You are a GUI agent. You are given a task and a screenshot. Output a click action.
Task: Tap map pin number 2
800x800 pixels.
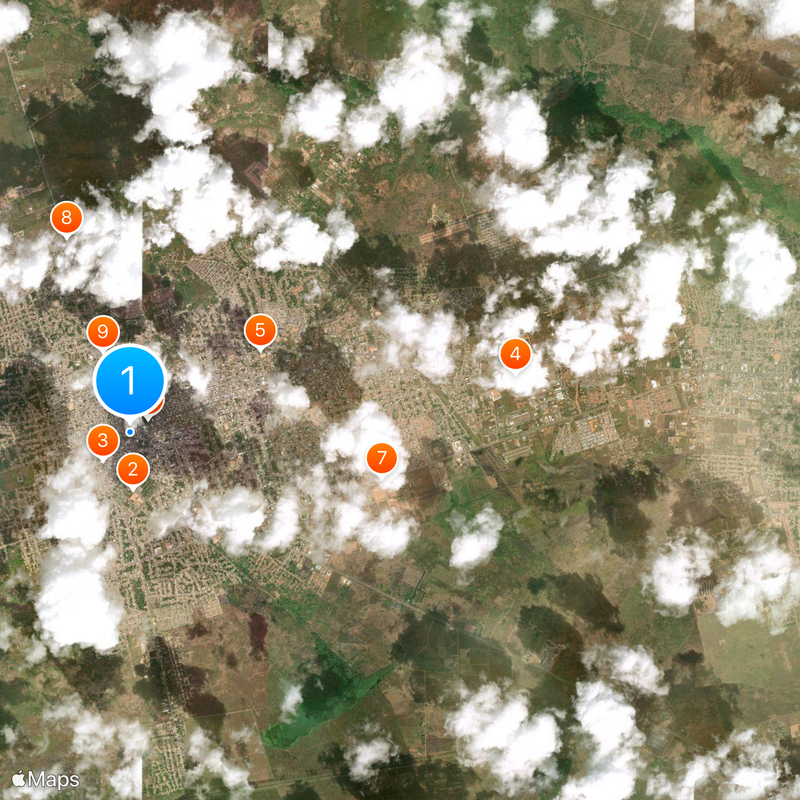pos(133,468)
